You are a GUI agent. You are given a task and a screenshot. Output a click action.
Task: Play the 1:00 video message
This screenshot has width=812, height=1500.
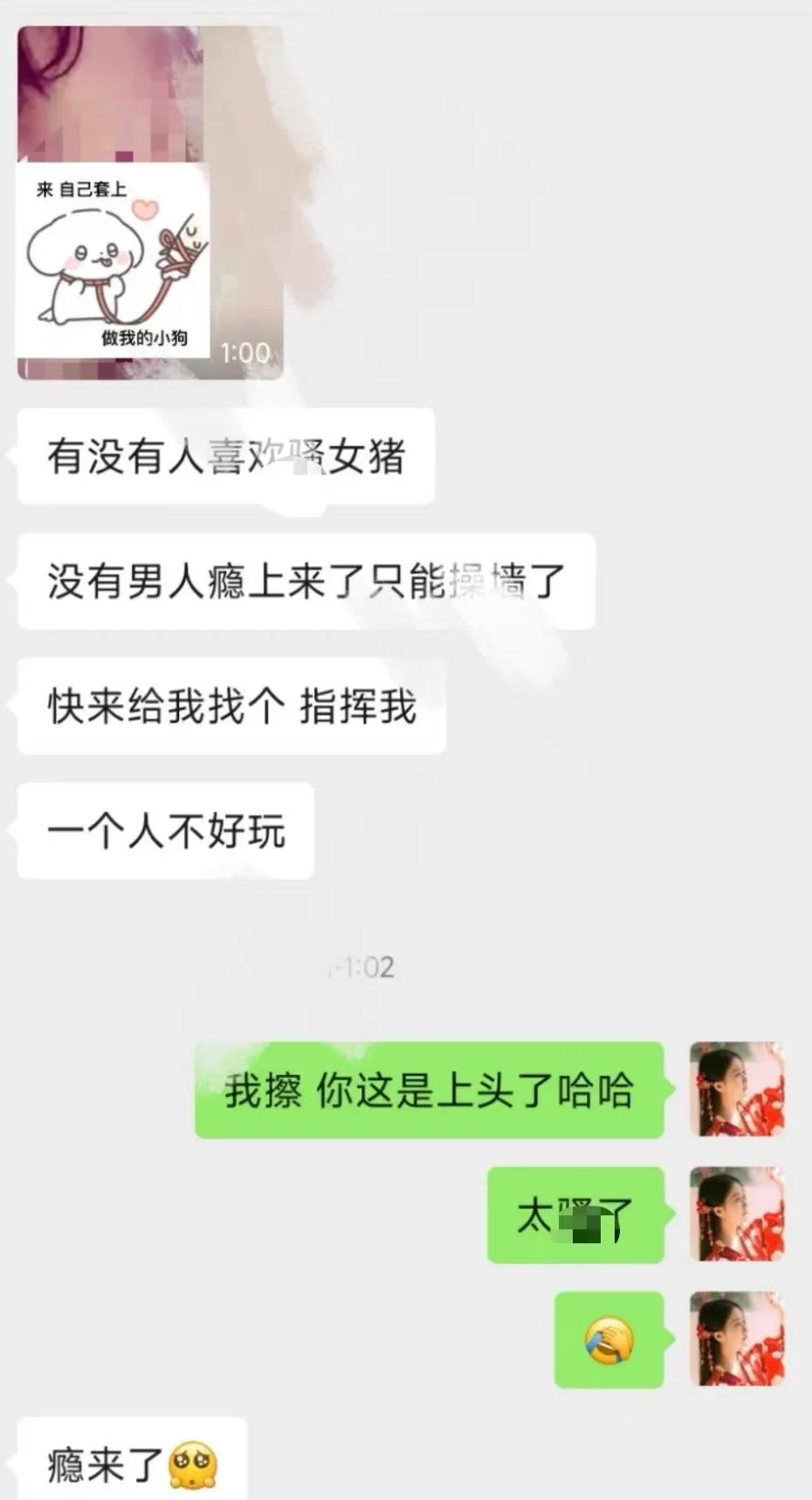point(150,203)
